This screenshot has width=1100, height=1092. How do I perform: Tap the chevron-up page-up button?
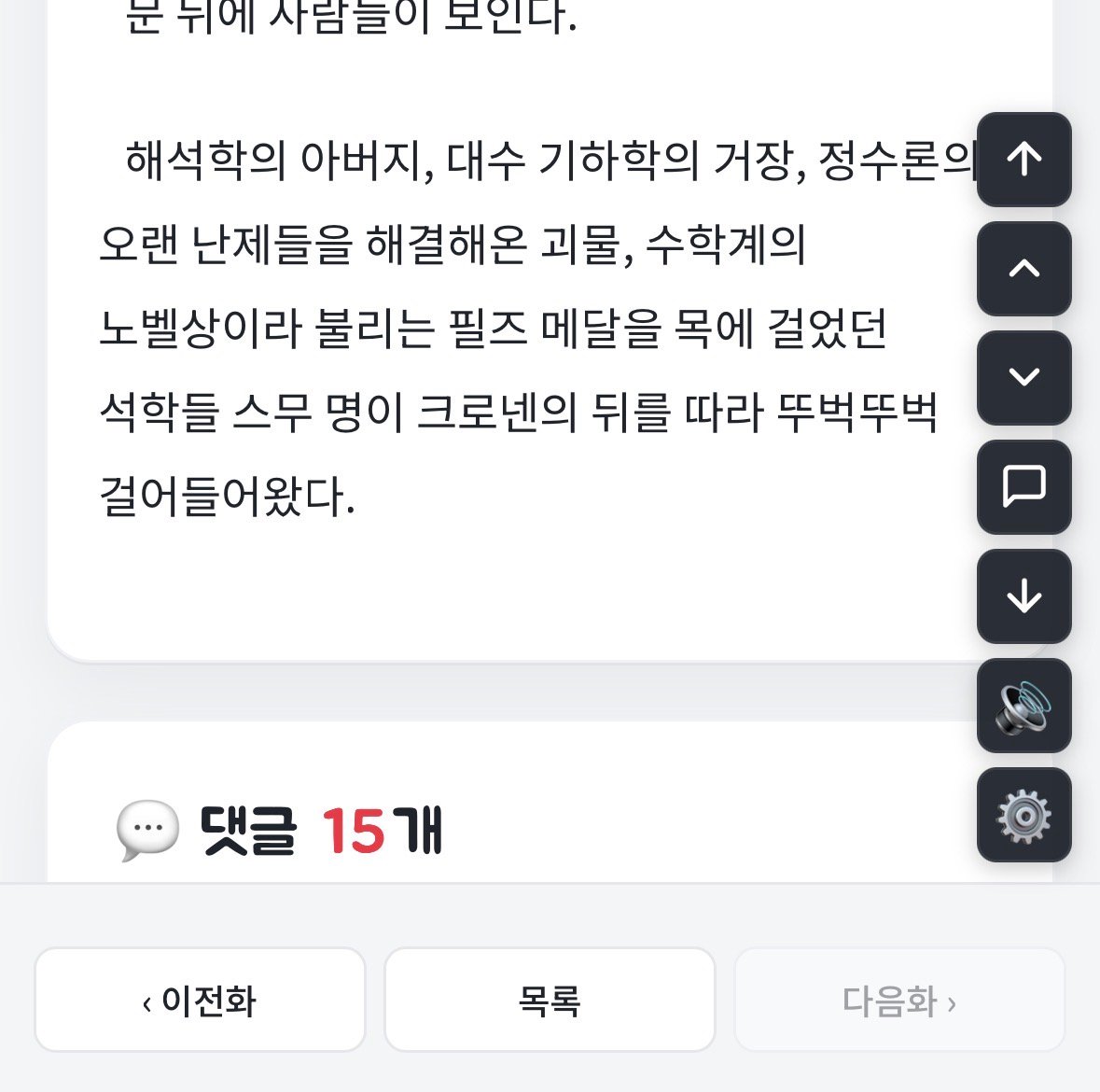(x=1023, y=269)
